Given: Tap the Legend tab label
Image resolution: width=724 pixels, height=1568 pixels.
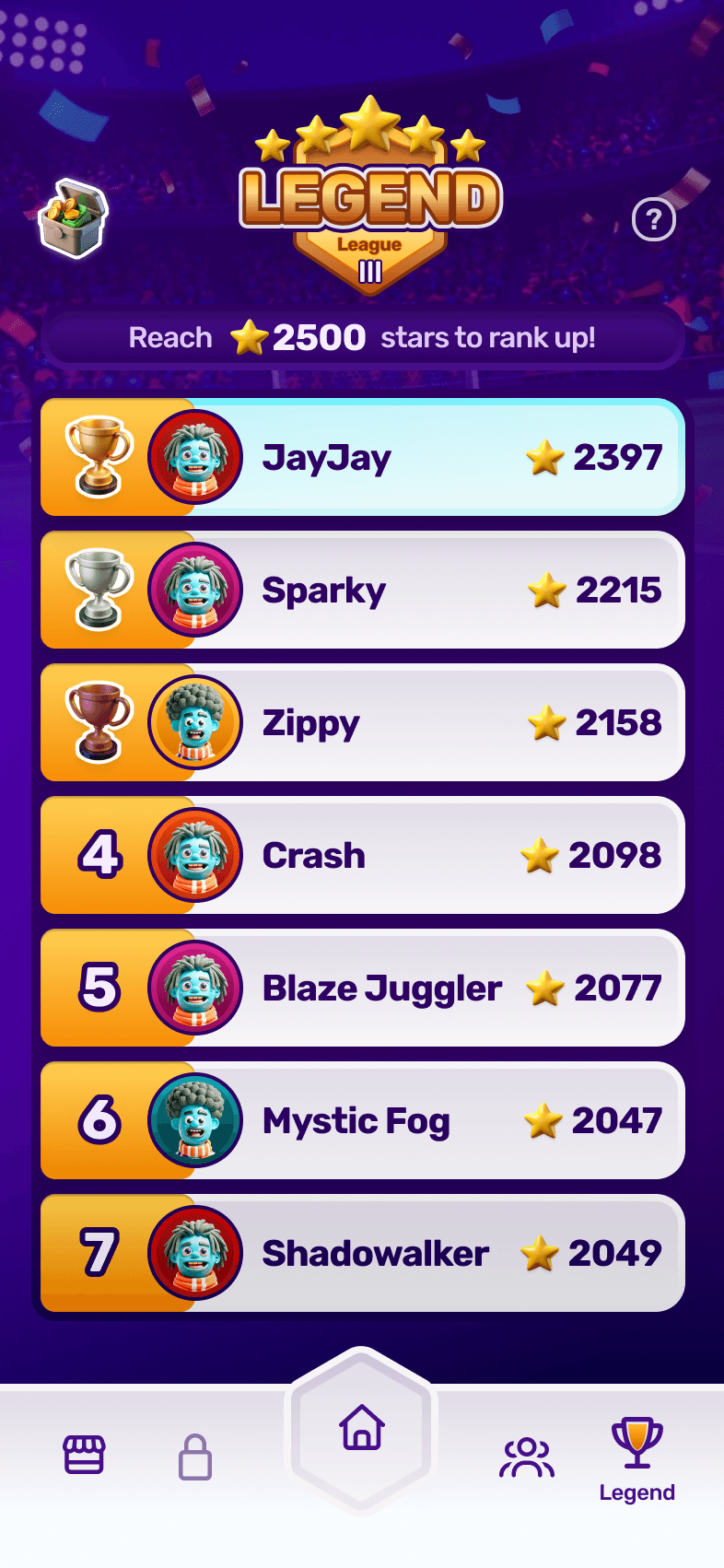Looking at the screenshot, I should tap(636, 1492).
